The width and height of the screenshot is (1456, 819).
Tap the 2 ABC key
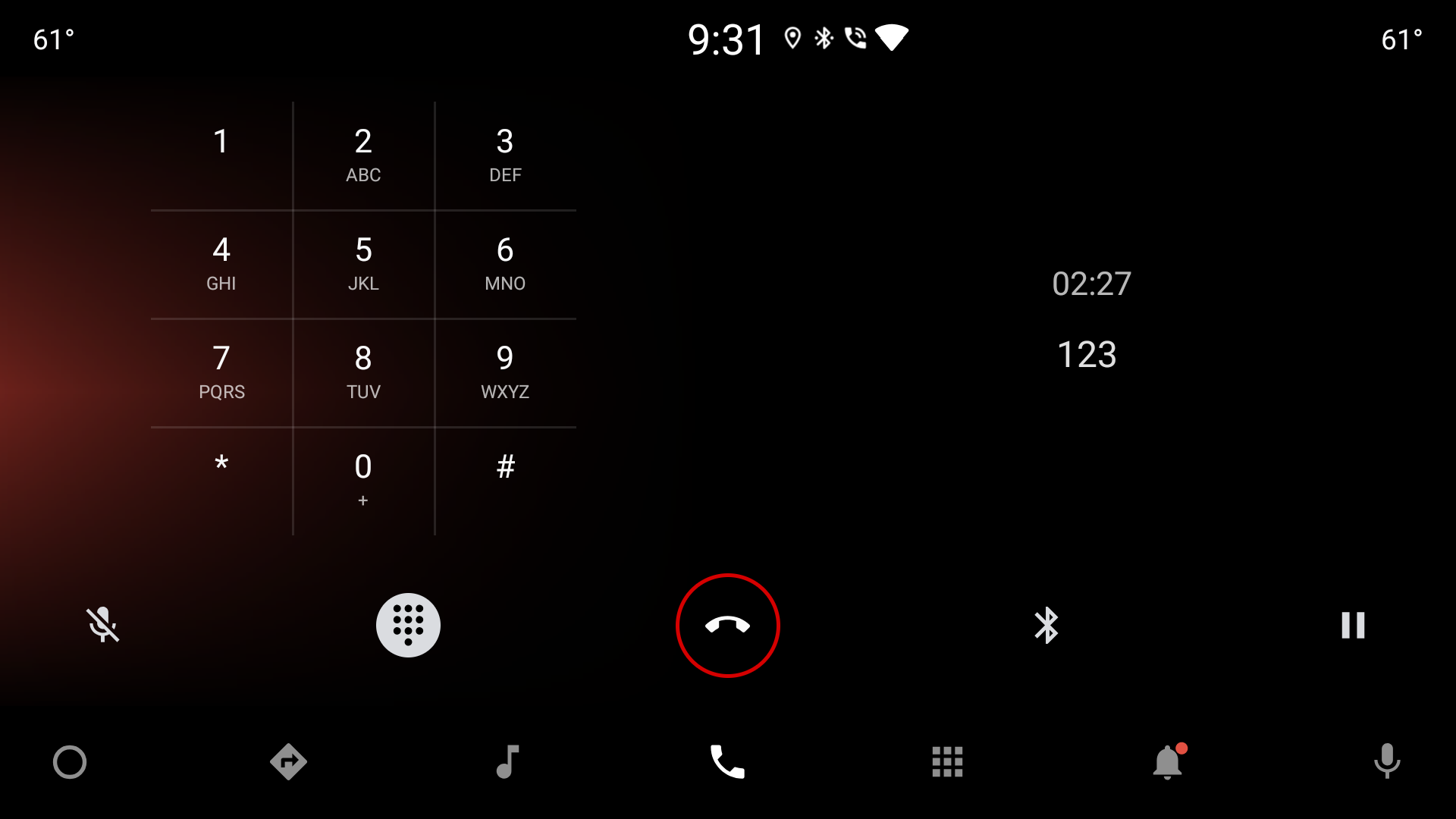[363, 155]
